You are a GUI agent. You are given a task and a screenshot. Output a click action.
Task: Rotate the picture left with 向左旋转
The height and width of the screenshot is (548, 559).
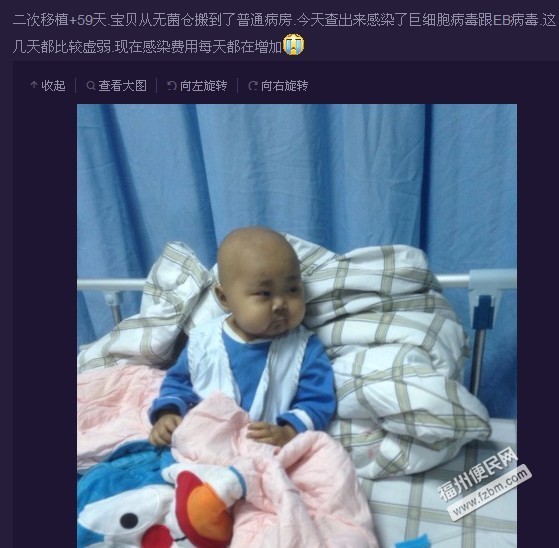click(x=197, y=86)
